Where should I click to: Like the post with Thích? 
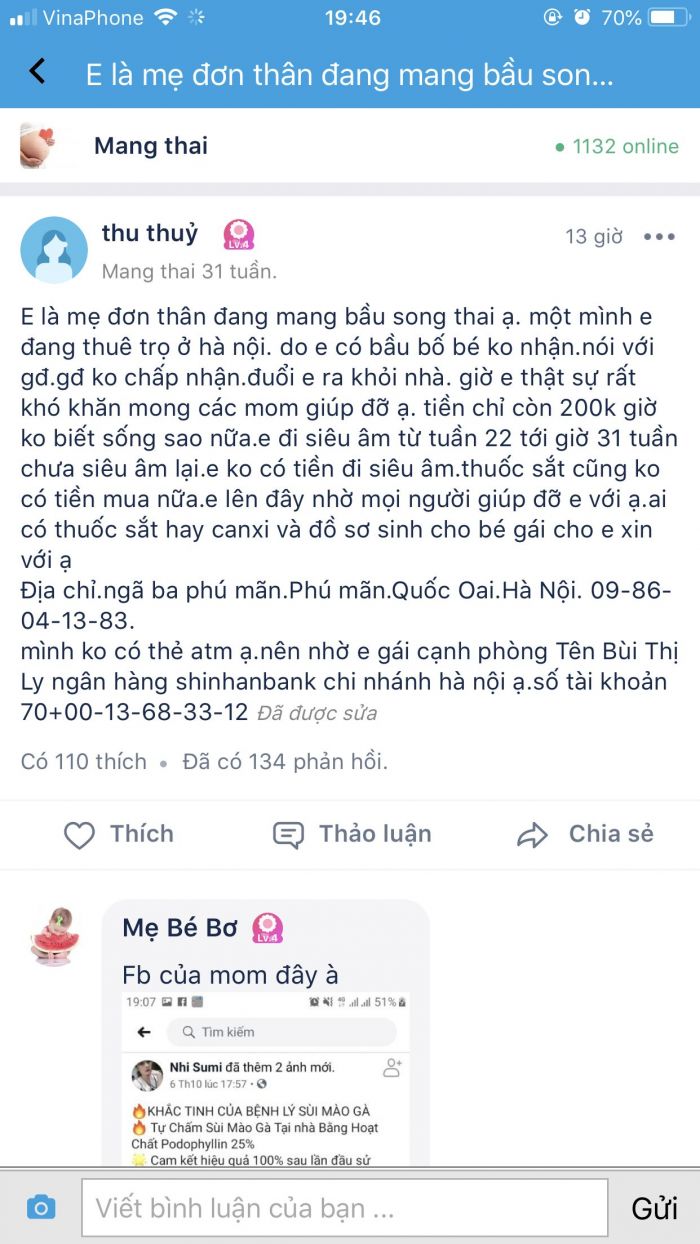(118, 834)
